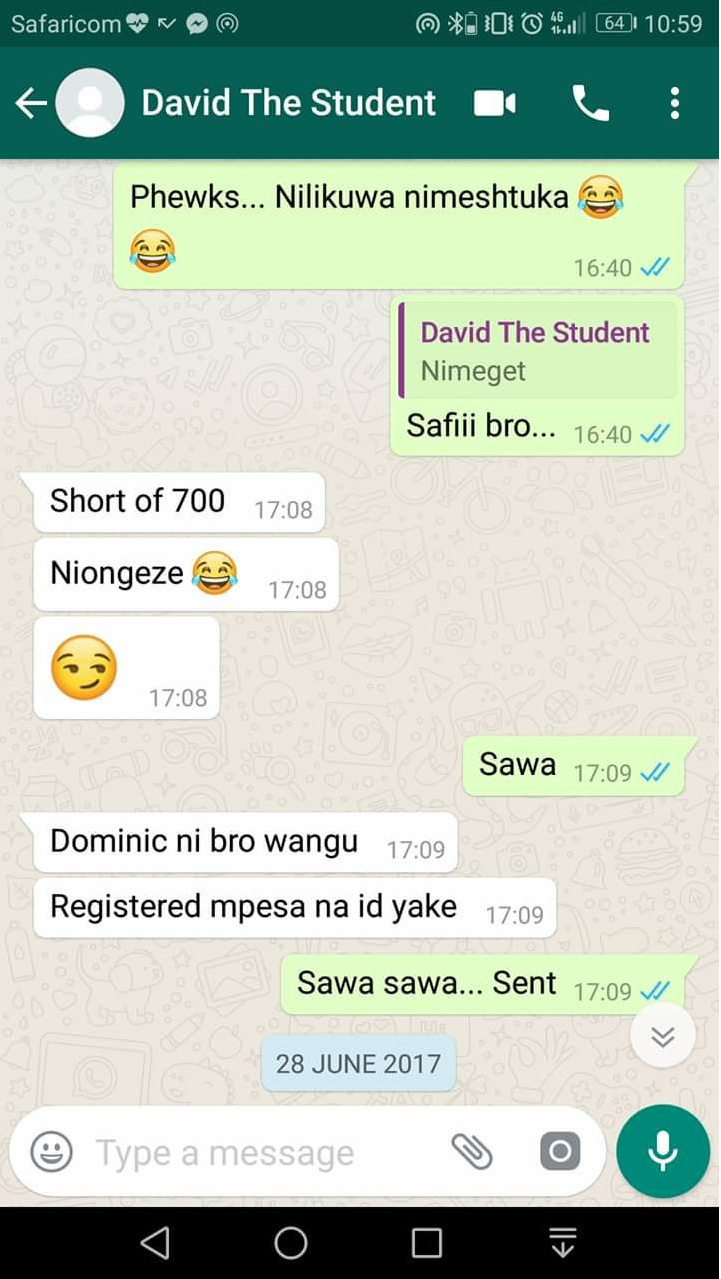Tap the system home button
Image resolution: width=721 pixels, height=1279 pixels.
[x=291, y=1243]
